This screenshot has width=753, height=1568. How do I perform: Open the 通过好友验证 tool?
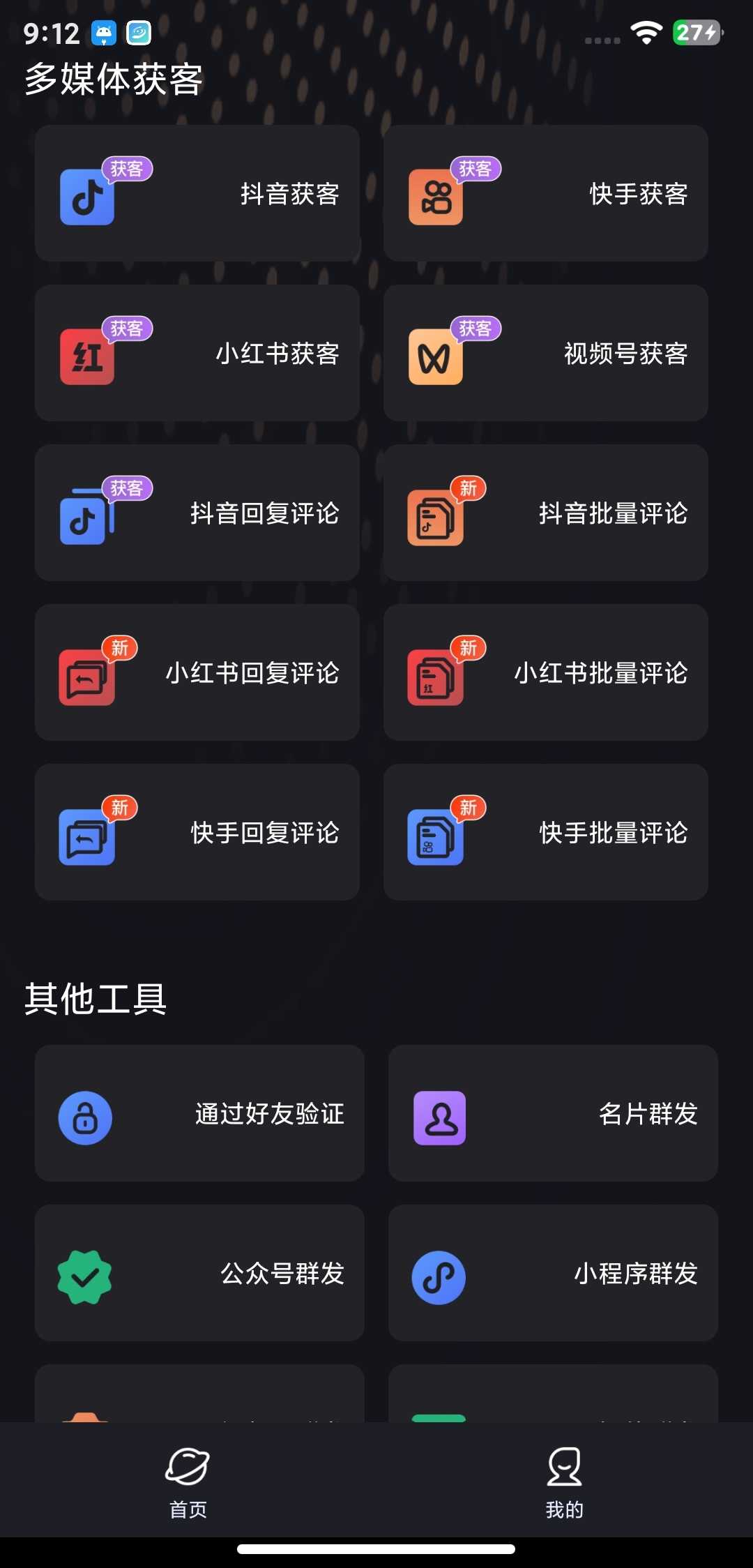pos(199,1113)
